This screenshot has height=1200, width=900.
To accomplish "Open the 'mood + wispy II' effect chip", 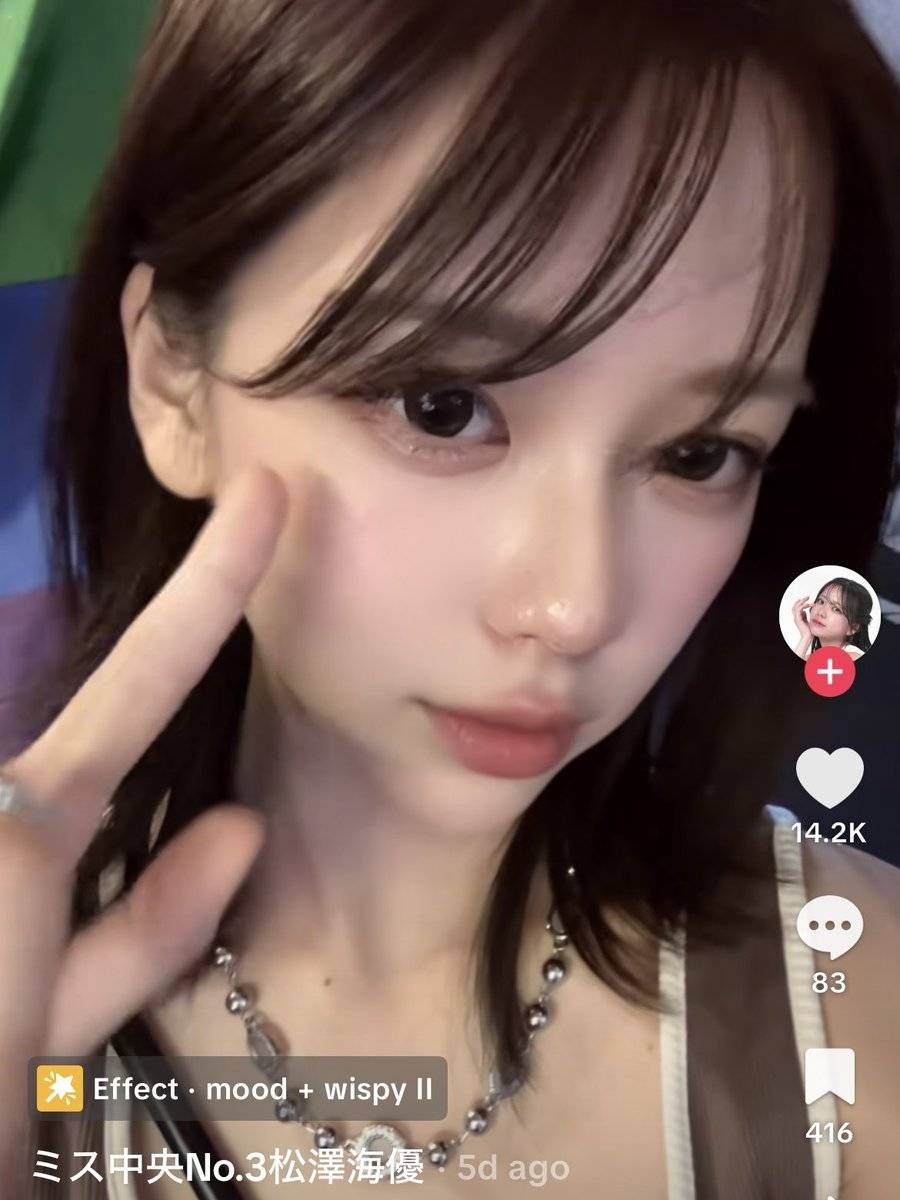I will tap(238, 1089).
